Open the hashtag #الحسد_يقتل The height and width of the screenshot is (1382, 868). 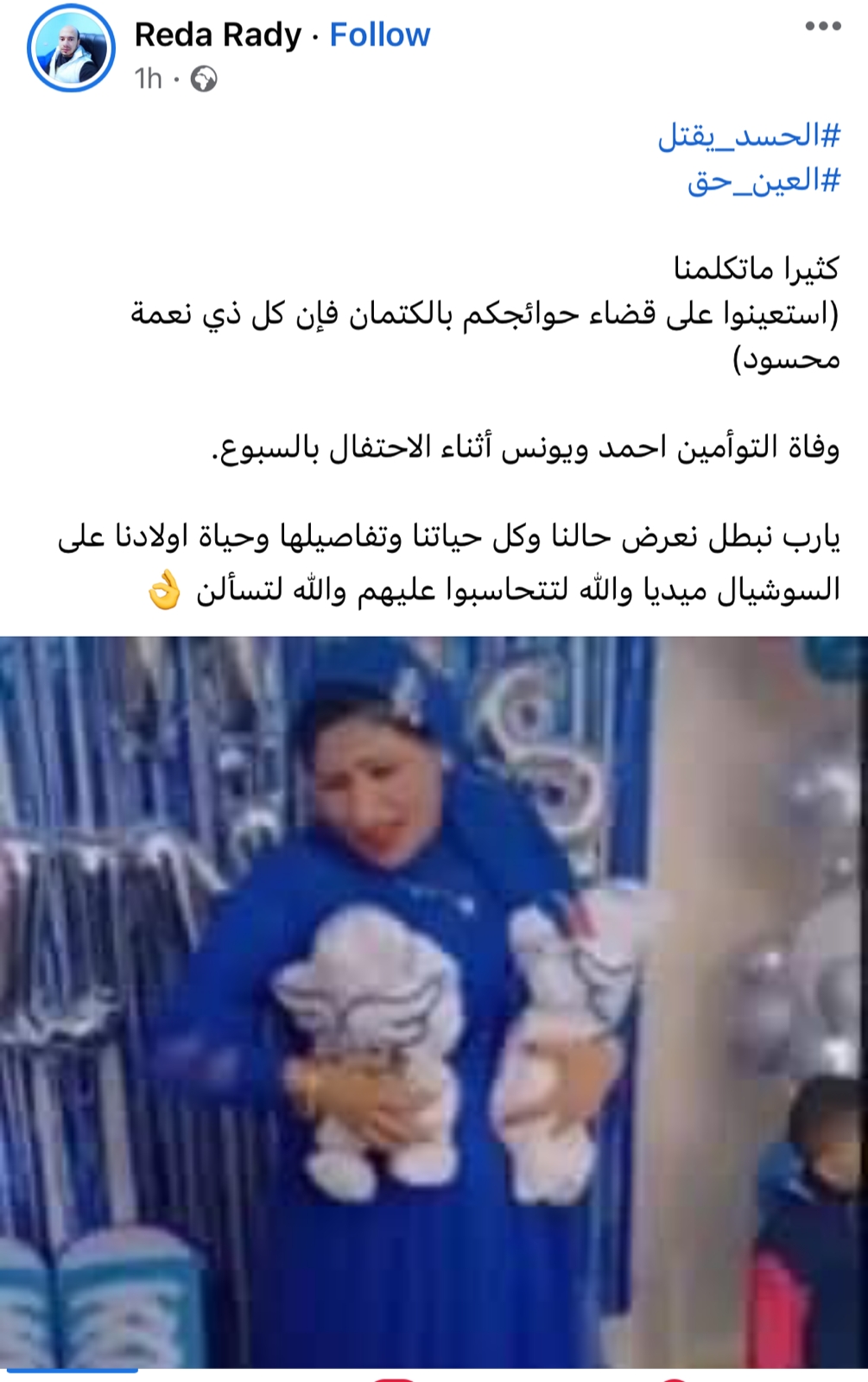pyautogui.click(x=749, y=136)
